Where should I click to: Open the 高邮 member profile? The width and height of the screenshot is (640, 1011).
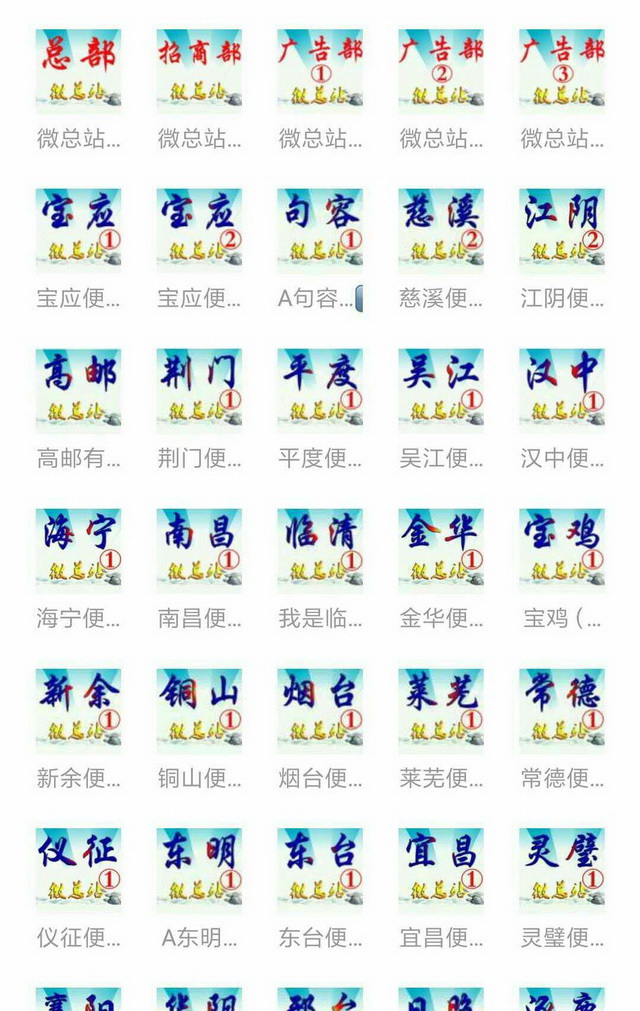[x=78, y=390]
